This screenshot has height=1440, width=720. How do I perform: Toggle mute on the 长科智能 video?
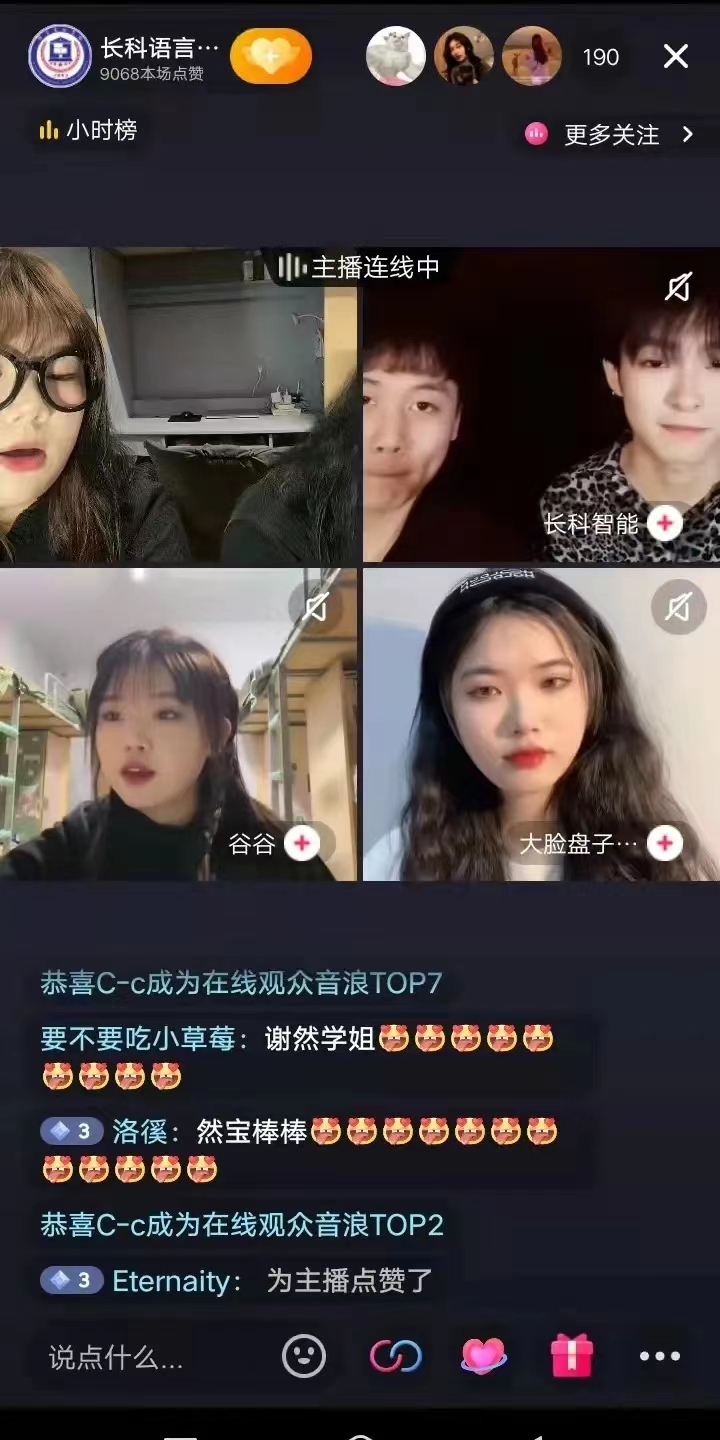(x=679, y=287)
